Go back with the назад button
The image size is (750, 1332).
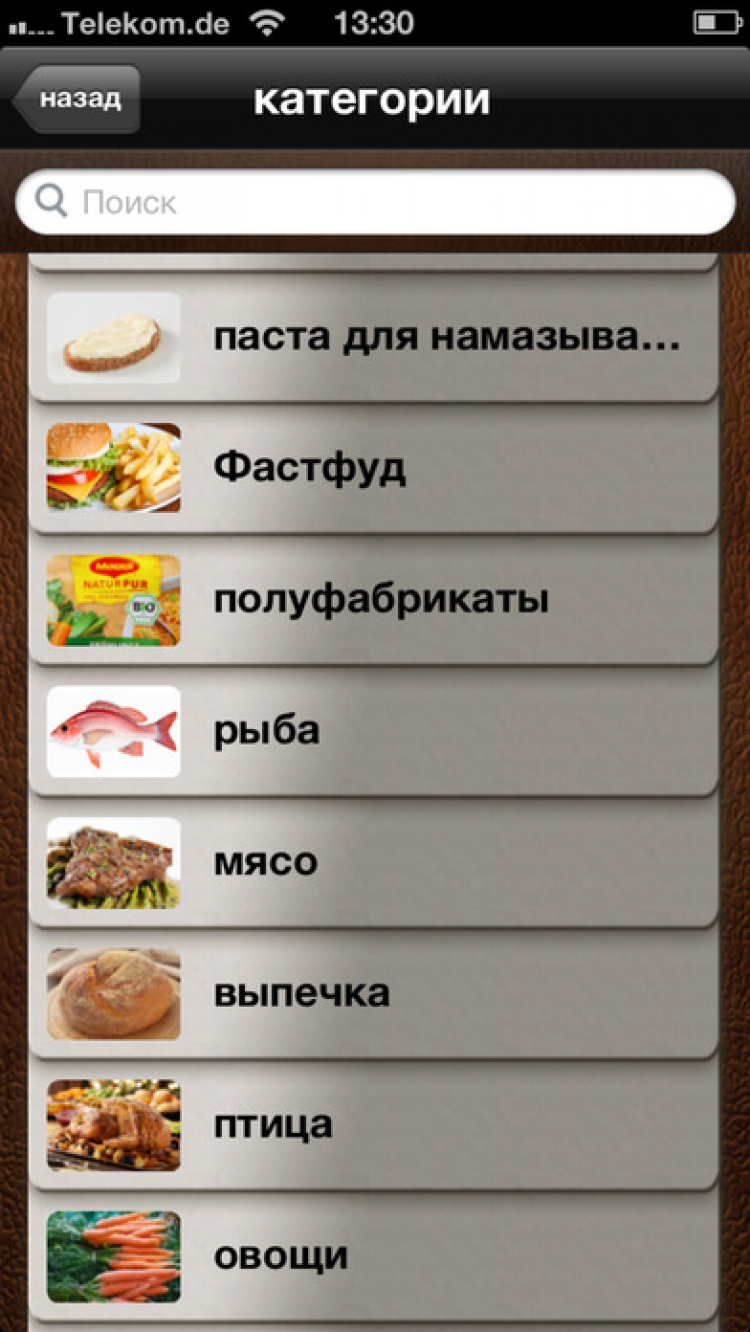(78, 99)
